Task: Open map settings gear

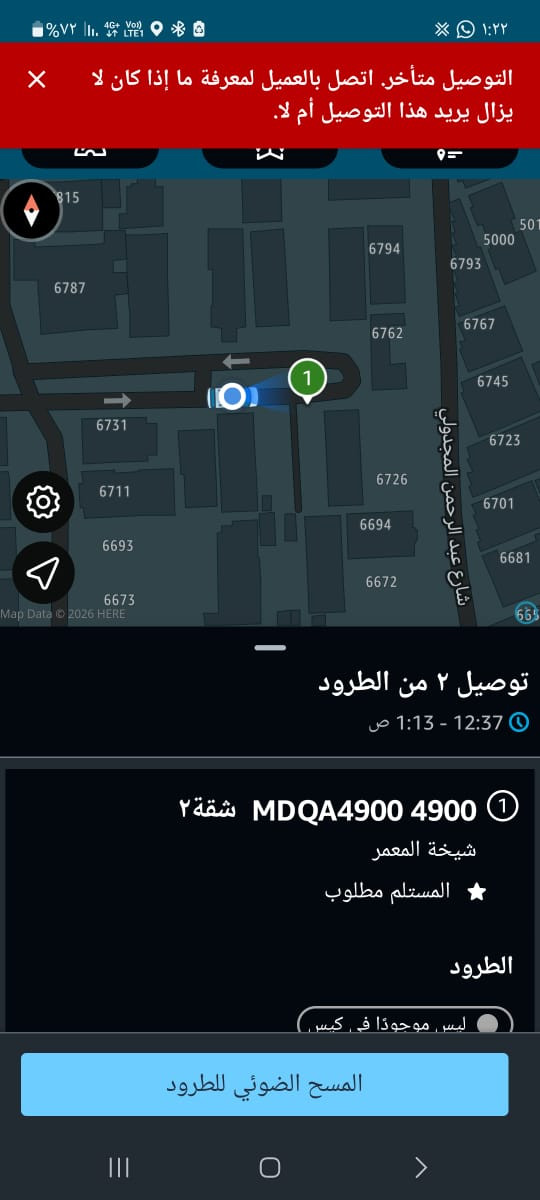Action: tap(43, 501)
